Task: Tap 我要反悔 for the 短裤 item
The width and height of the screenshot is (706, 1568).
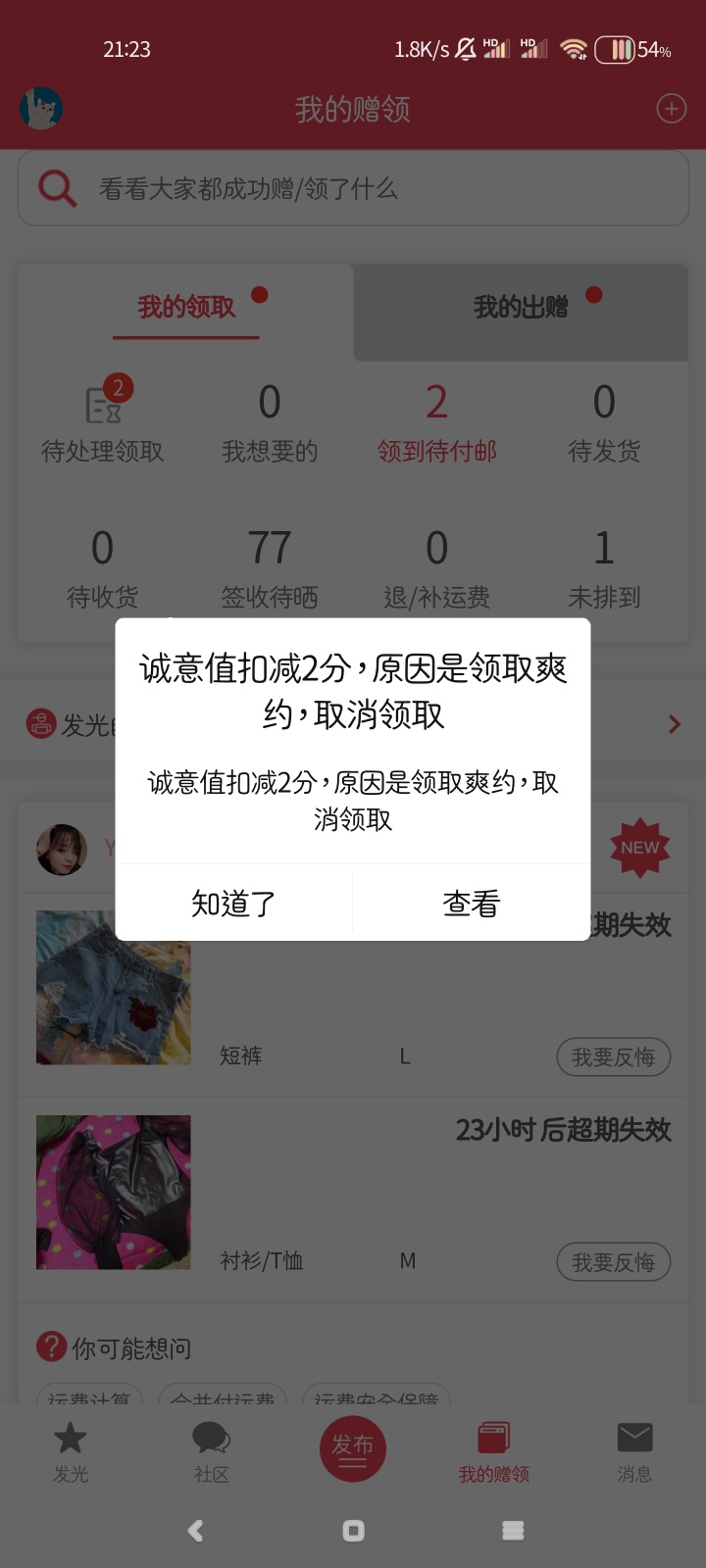Action: [x=614, y=1057]
